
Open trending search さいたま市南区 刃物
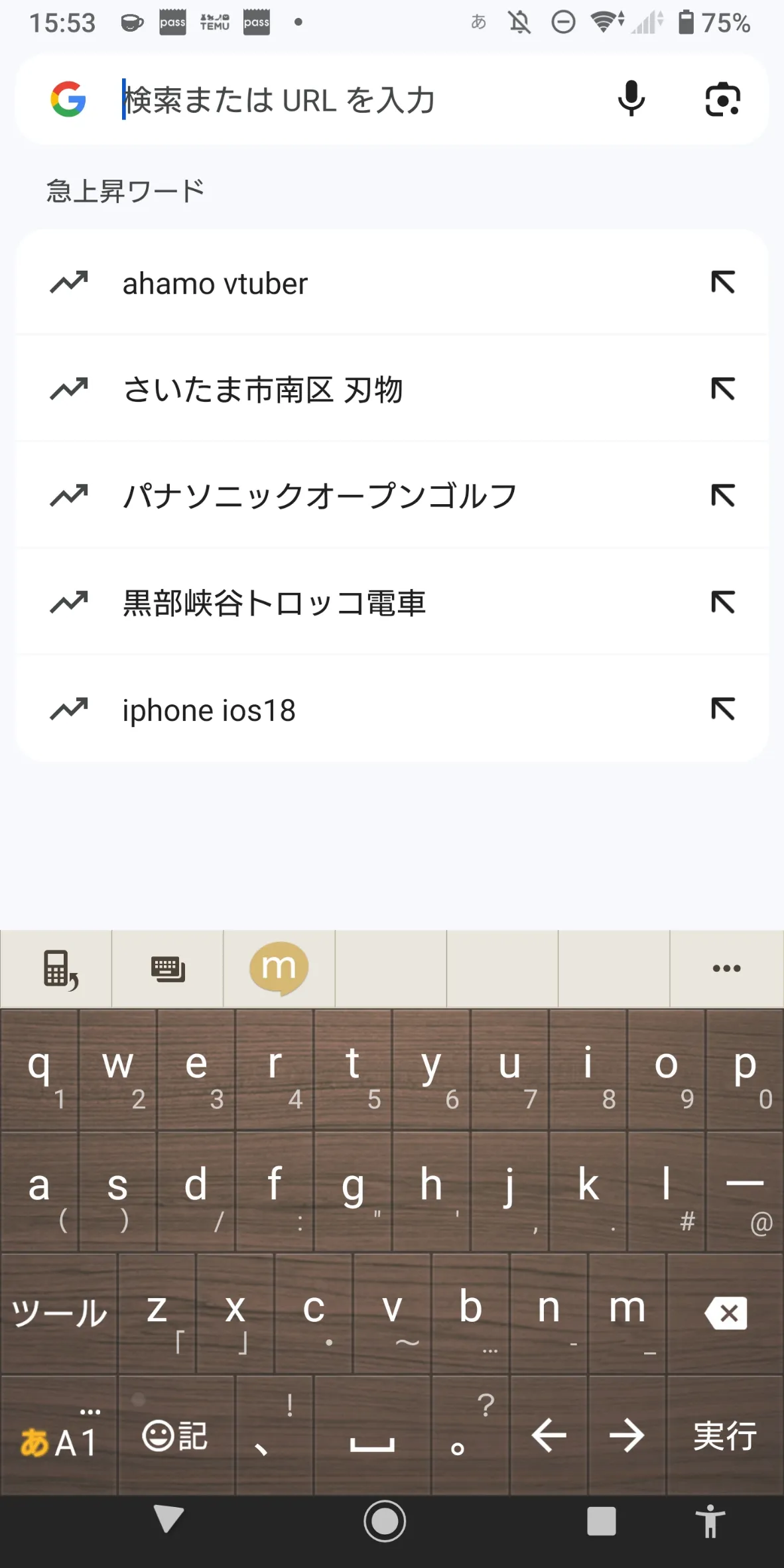click(391, 389)
